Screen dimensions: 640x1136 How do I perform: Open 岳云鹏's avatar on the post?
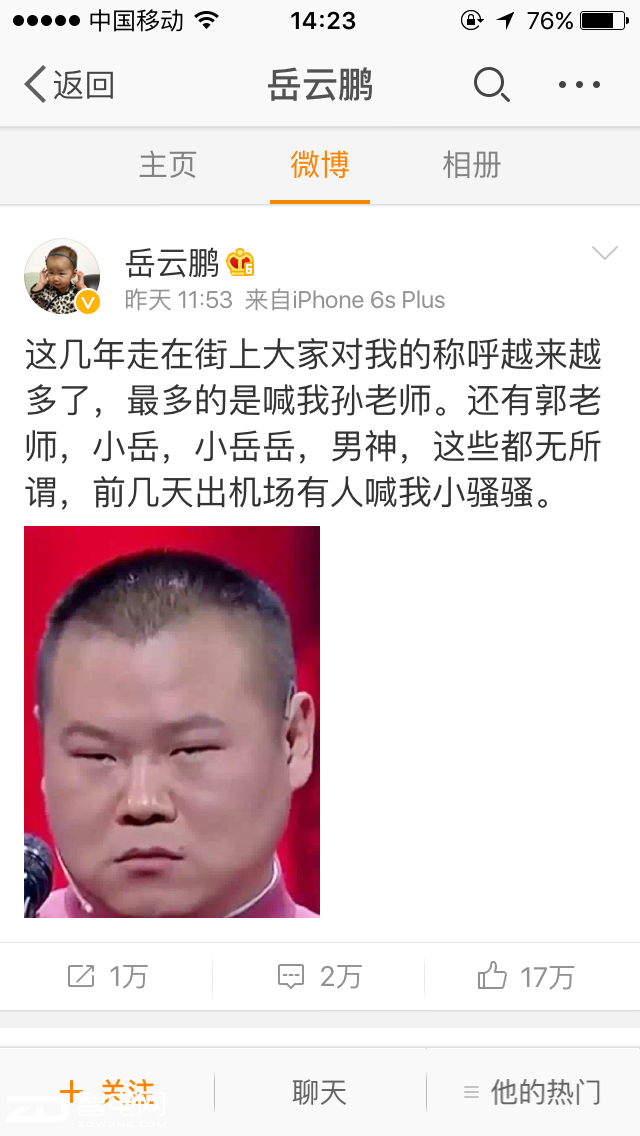(62, 276)
